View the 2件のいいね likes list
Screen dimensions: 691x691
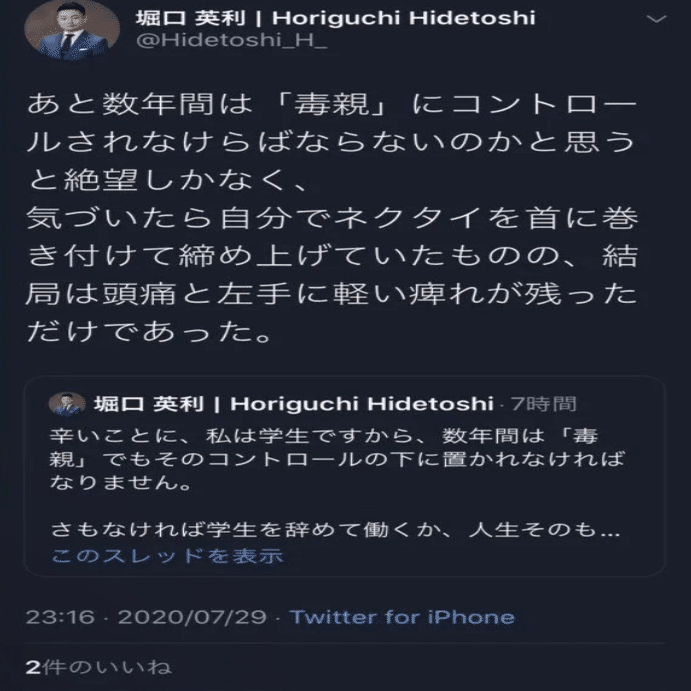(x=98, y=666)
